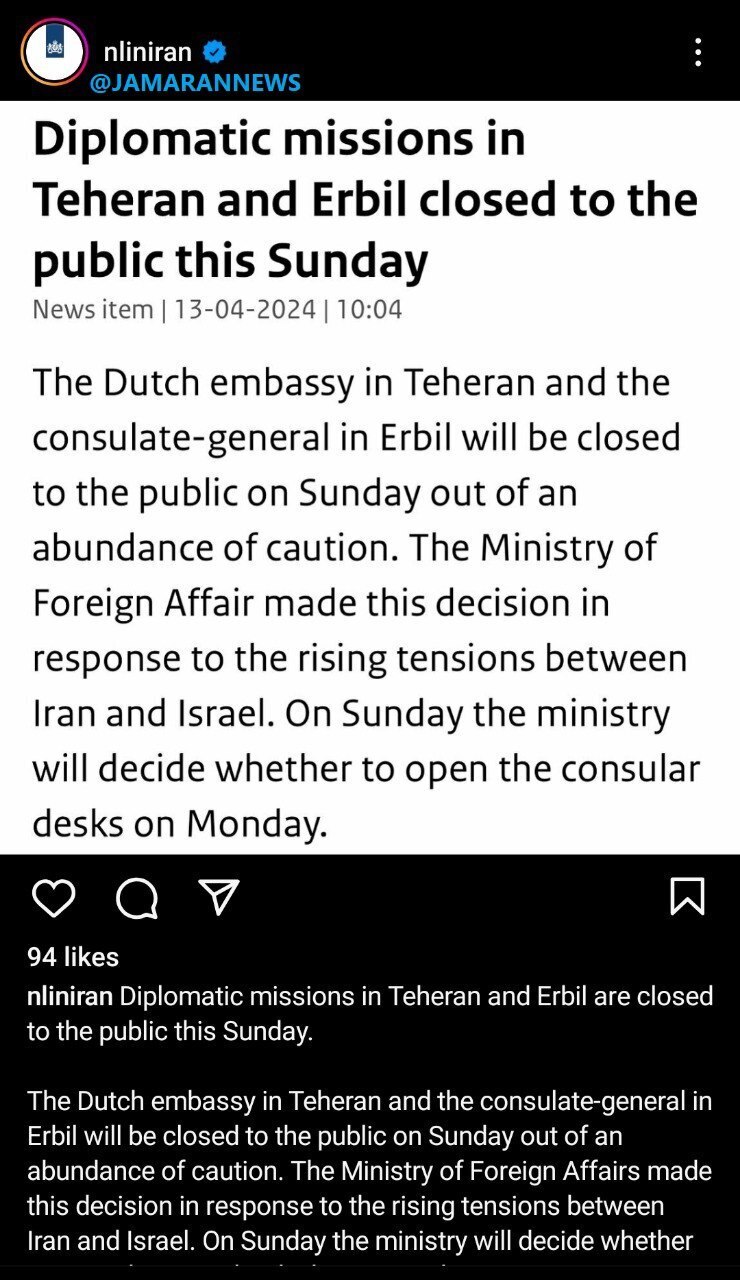Open the Dutch embassy news item image
The image size is (740, 1280).
(x=370, y=477)
